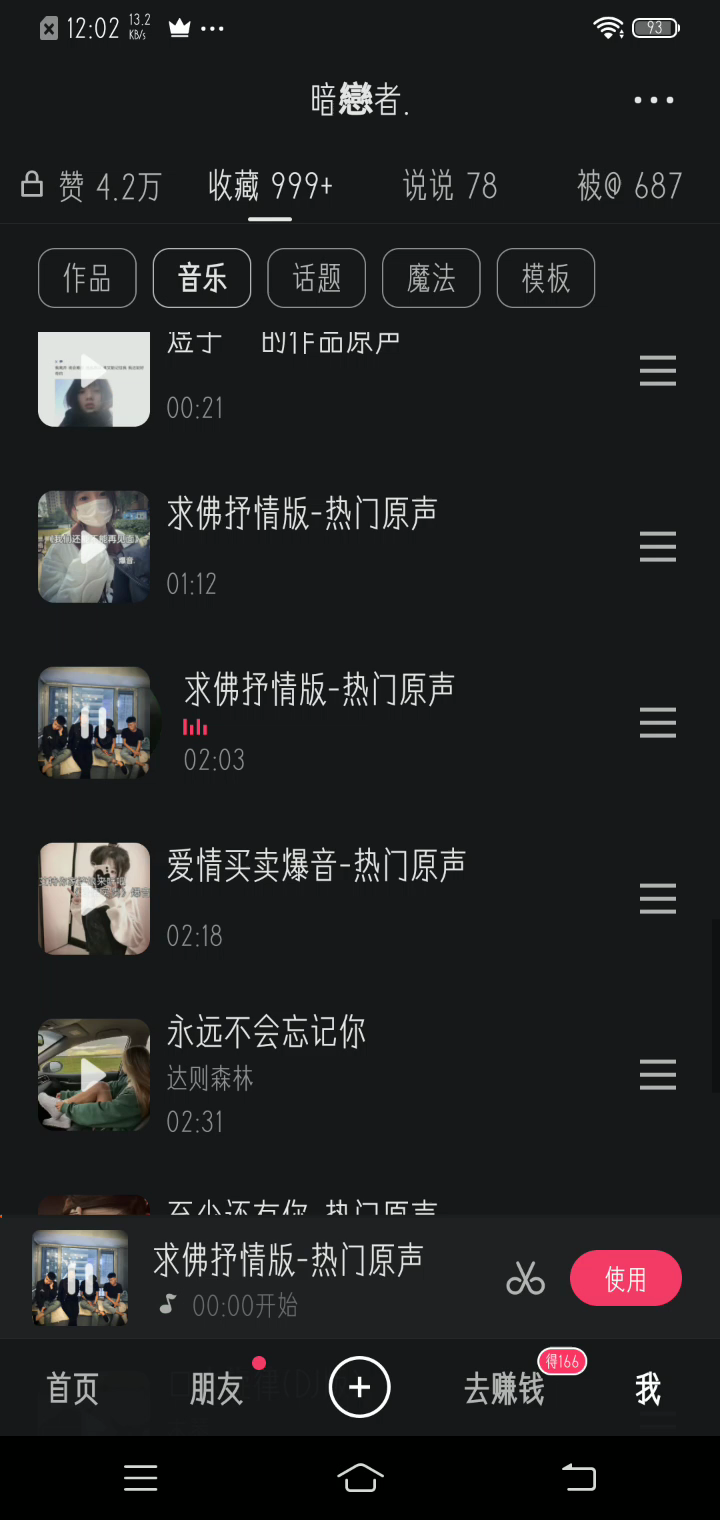Open the 去赚钱 tab
This screenshot has height=1520, width=720.
(504, 1388)
